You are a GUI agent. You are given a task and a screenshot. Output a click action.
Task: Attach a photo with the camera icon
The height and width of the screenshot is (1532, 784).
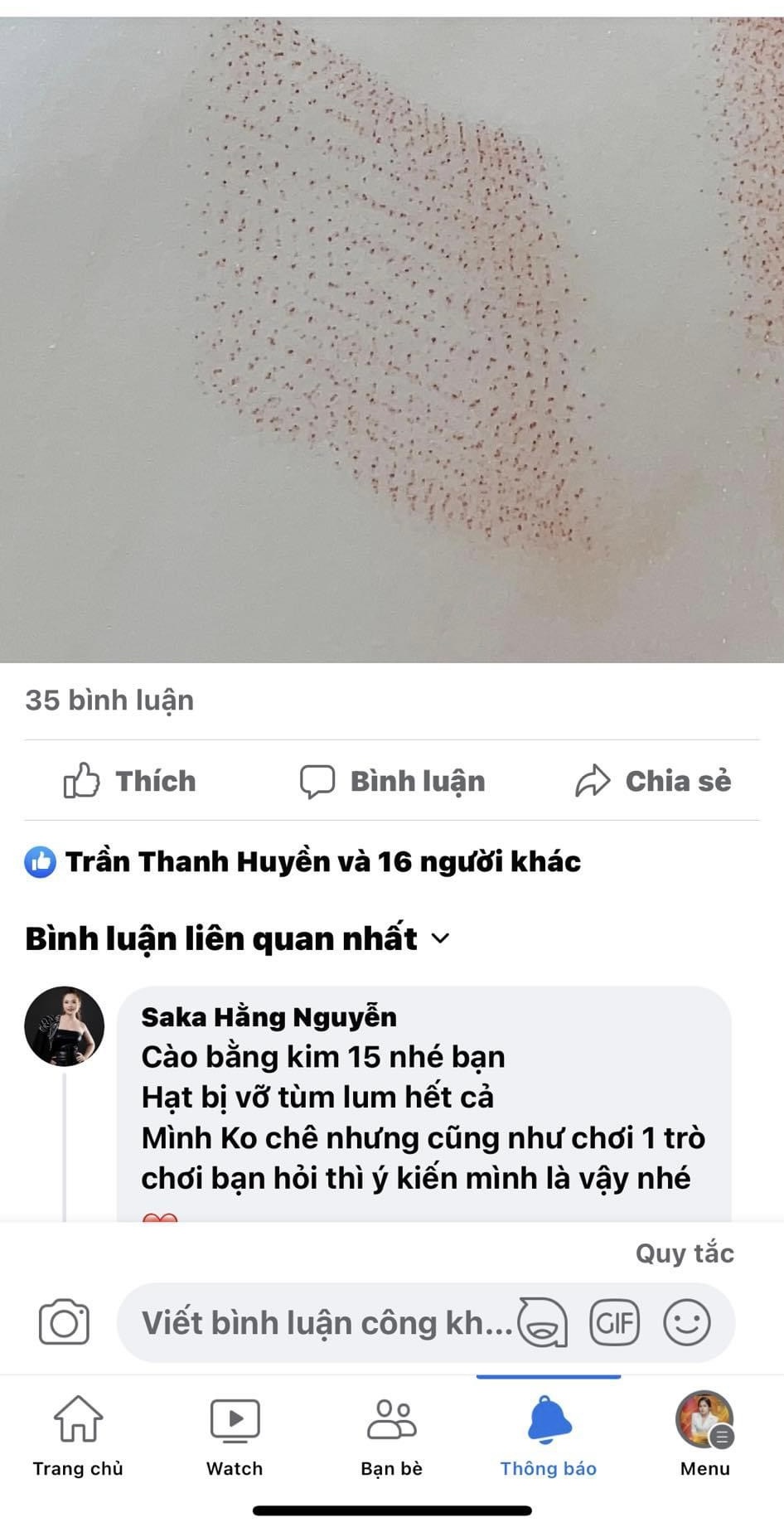tap(64, 1321)
